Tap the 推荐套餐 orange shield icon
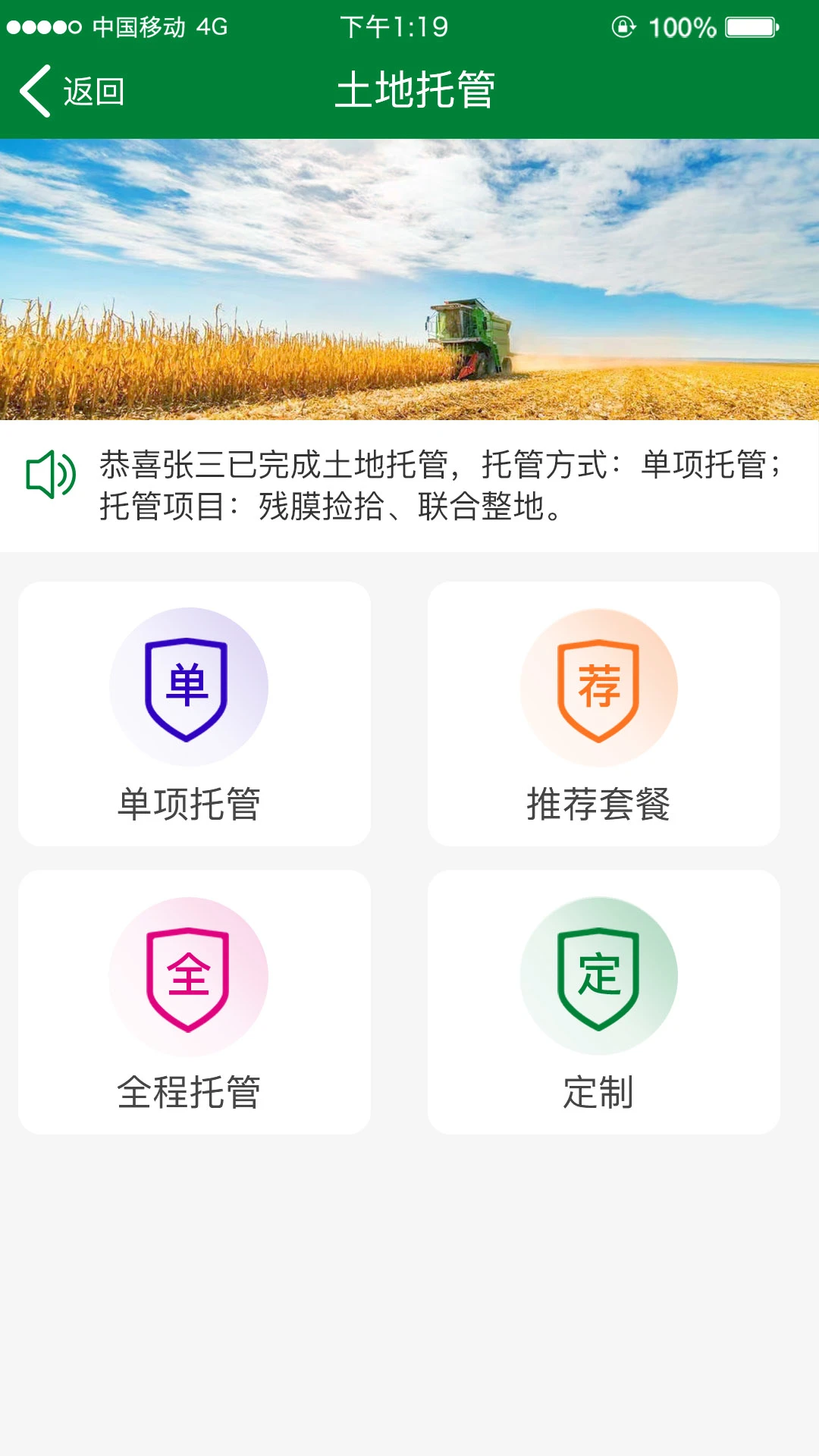Screen dimensions: 819x1456 598,685
